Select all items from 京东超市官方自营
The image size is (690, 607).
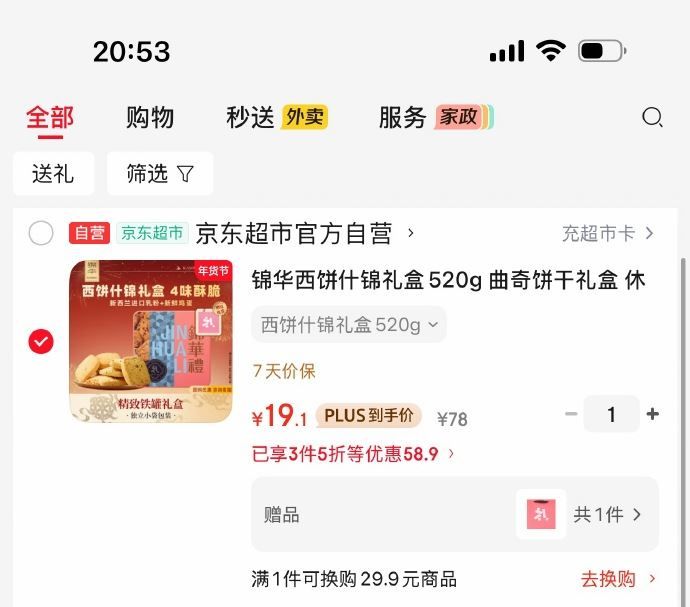(x=41, y=234)
